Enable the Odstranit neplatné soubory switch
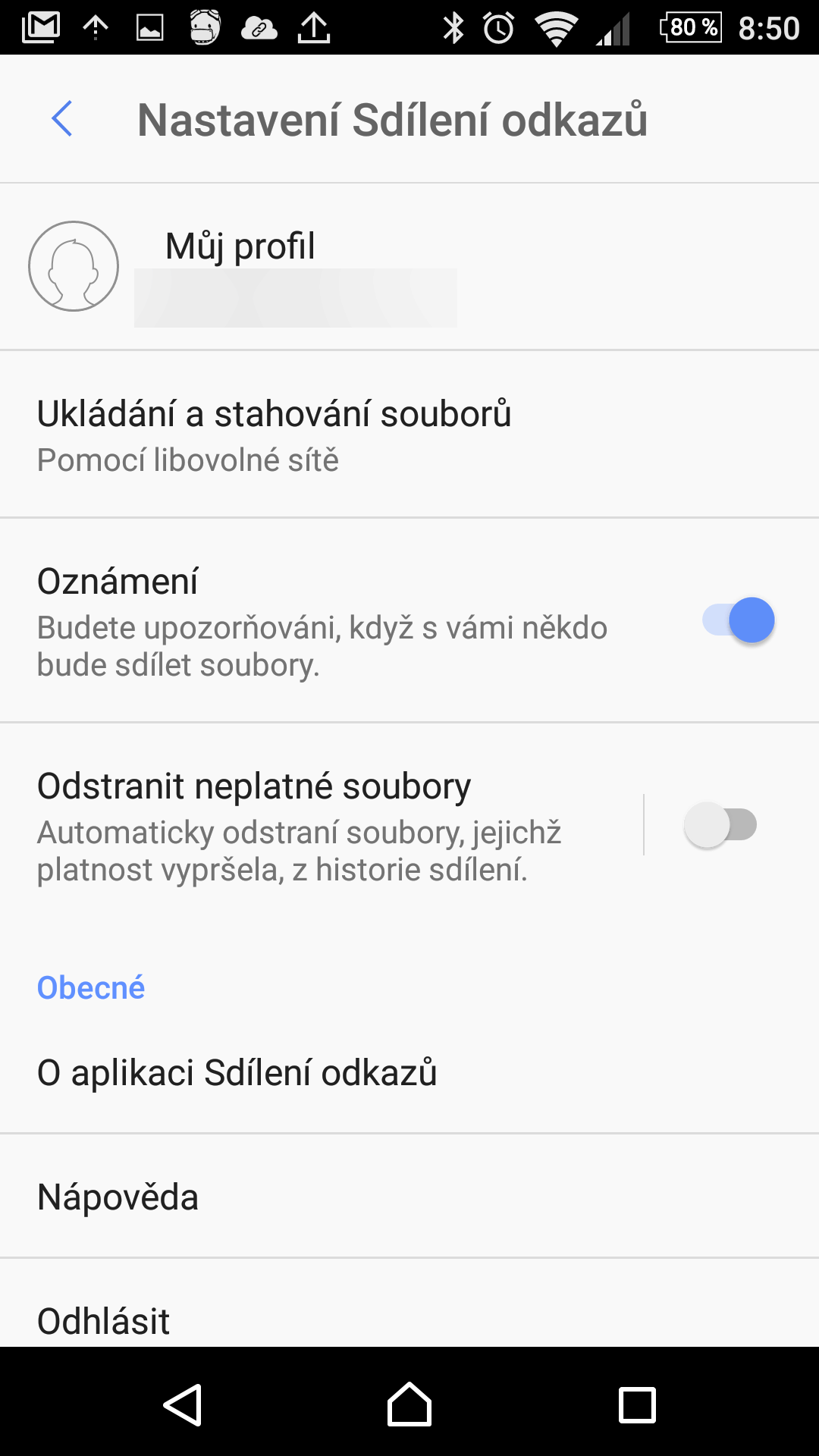Screen dimensions: 819x1456 [720, 825]
